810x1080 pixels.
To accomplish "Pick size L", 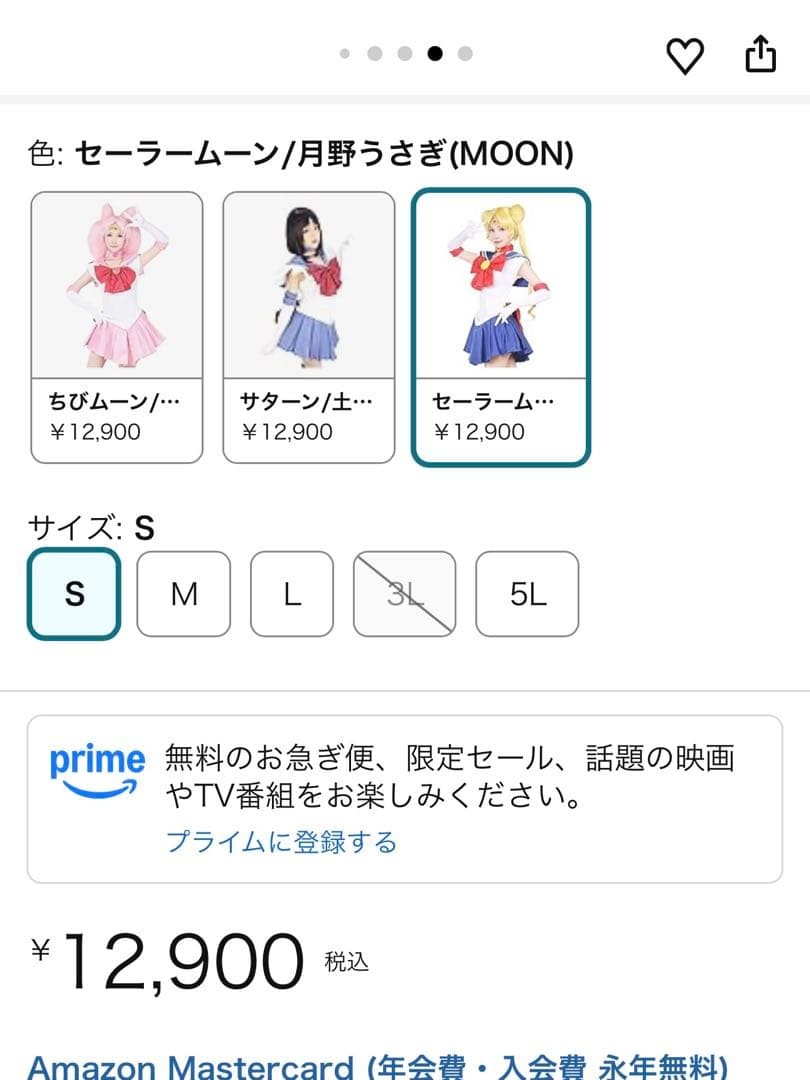I will [x=292, y=594].
